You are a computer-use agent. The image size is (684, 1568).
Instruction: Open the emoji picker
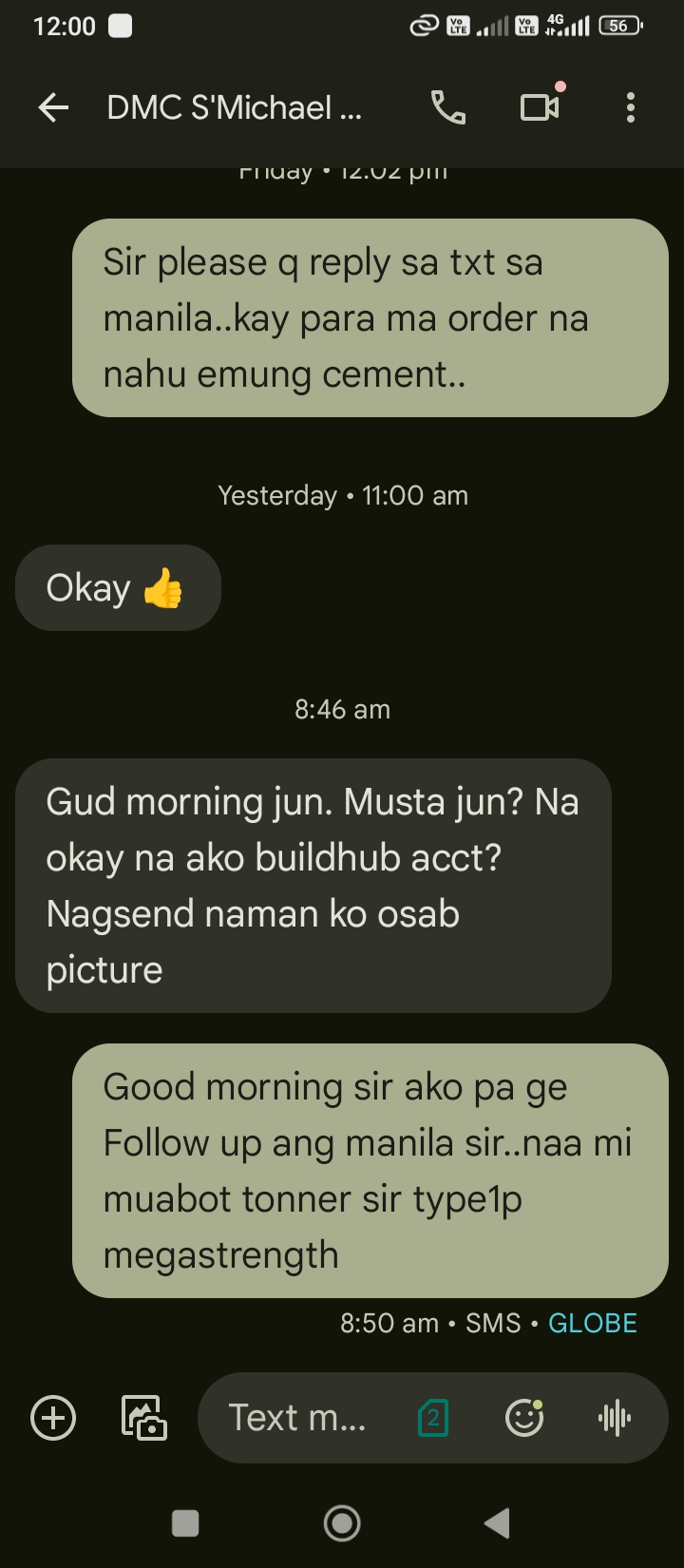(x=523, y=1418)
